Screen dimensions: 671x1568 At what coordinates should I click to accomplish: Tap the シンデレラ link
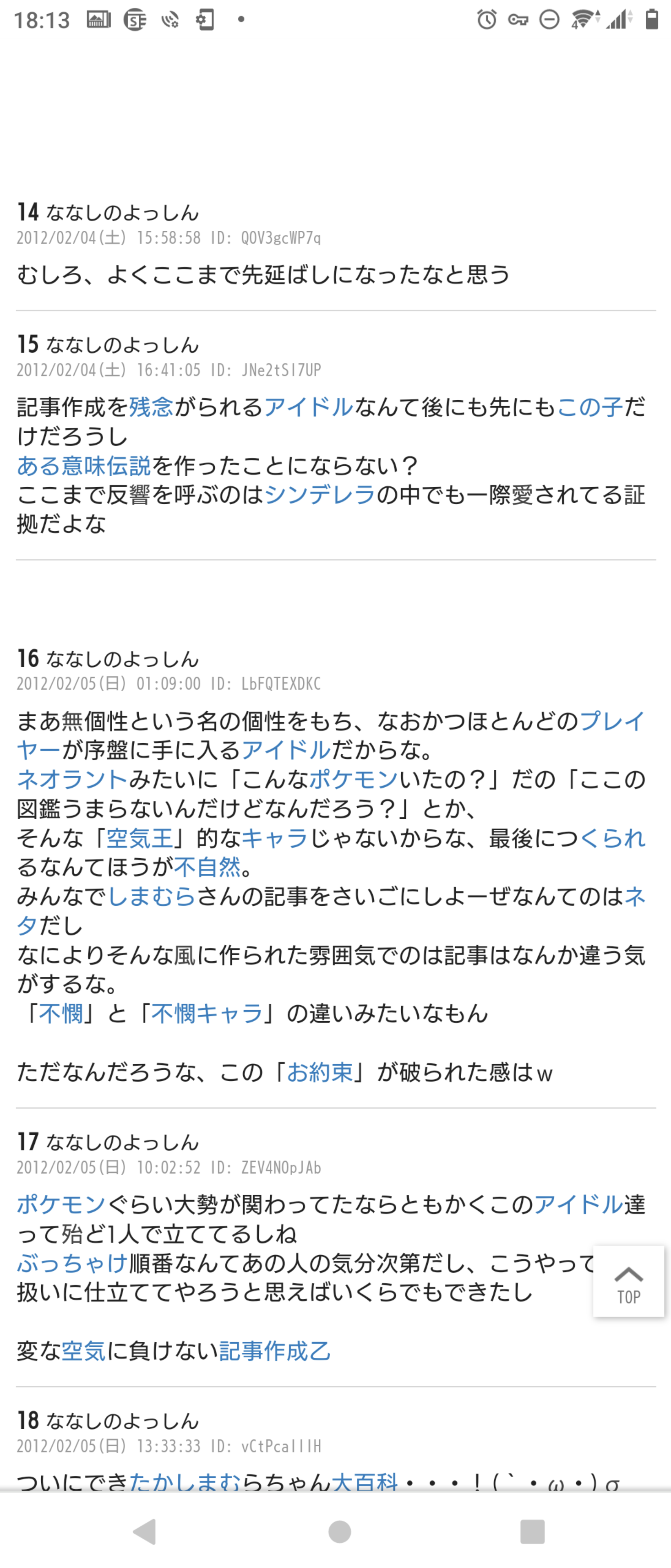tap(320, 495)
